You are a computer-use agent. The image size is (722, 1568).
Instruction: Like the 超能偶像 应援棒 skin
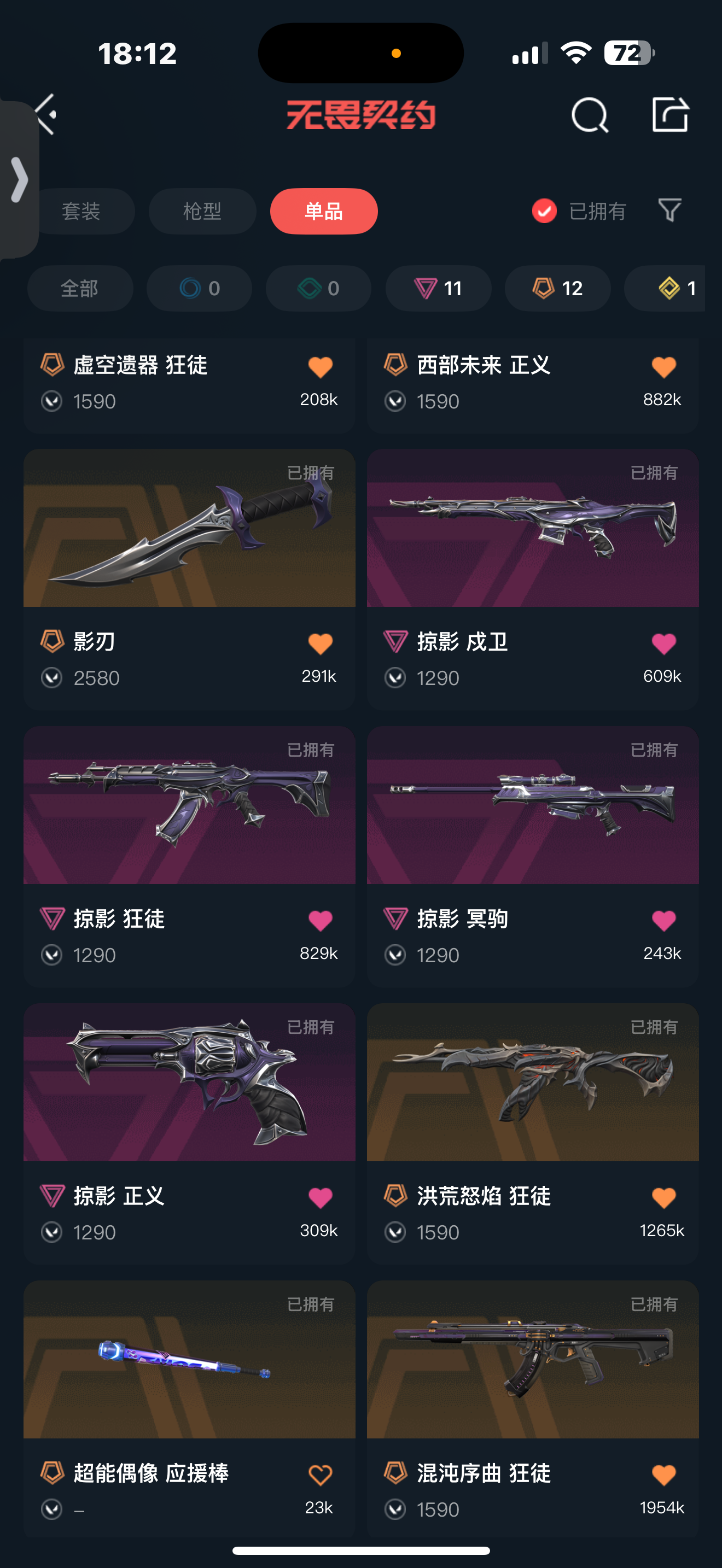point(320,1475)
